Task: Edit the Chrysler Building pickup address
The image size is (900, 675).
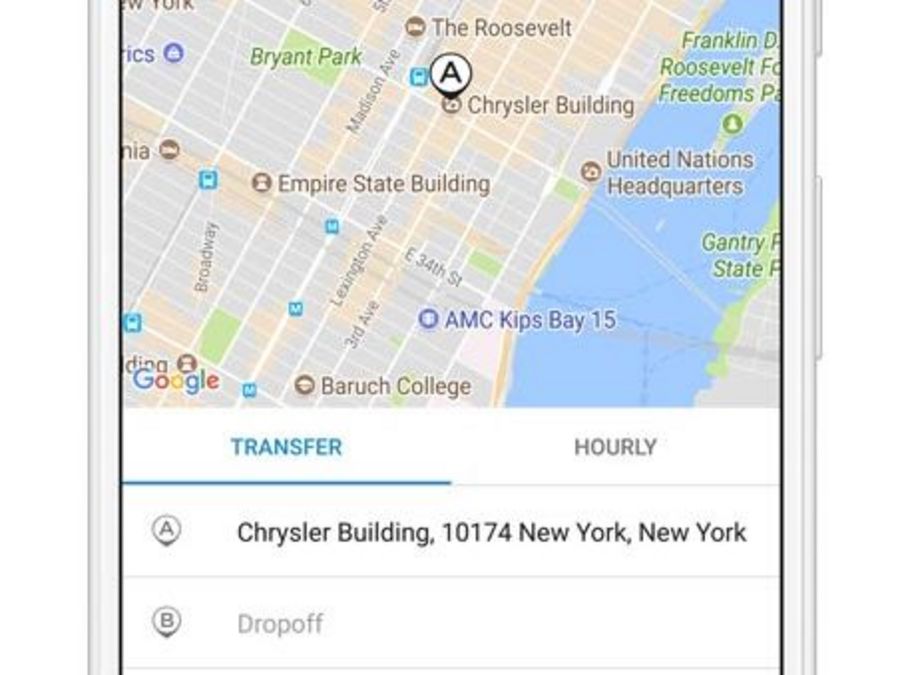Action: 490,532
